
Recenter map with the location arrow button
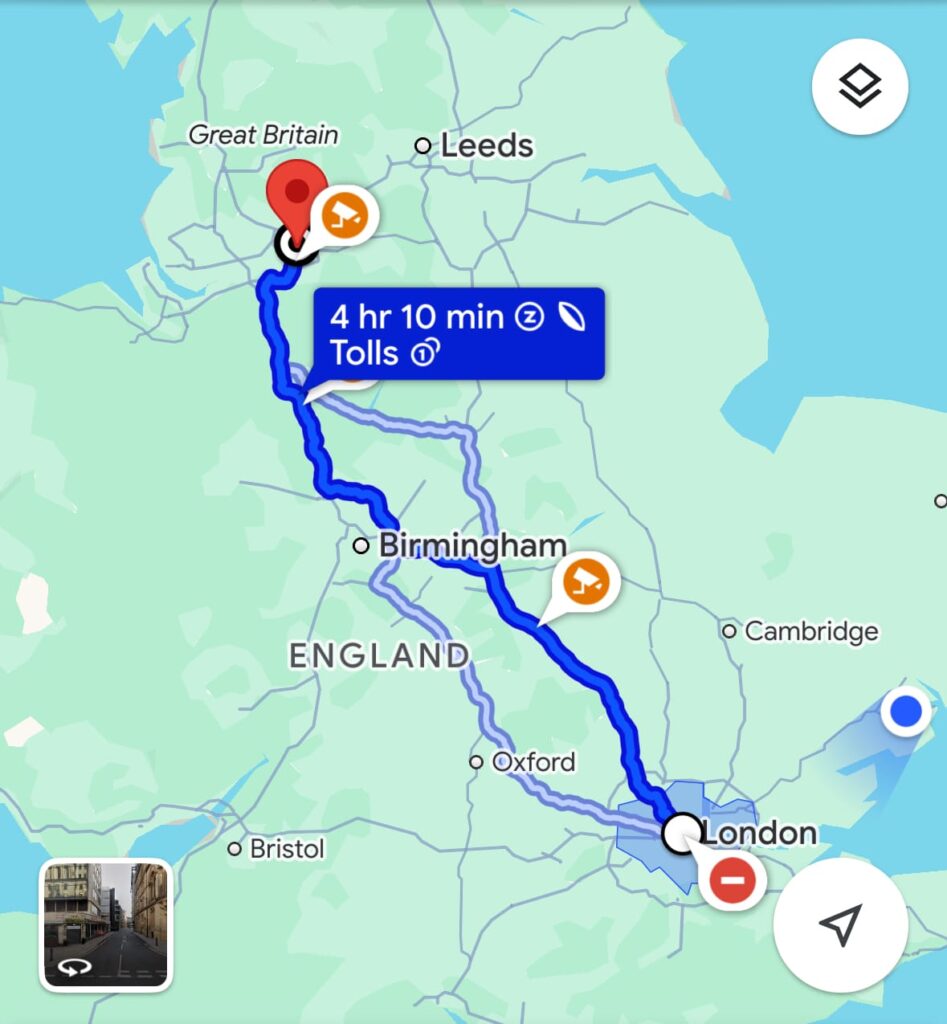pos(840,924)
